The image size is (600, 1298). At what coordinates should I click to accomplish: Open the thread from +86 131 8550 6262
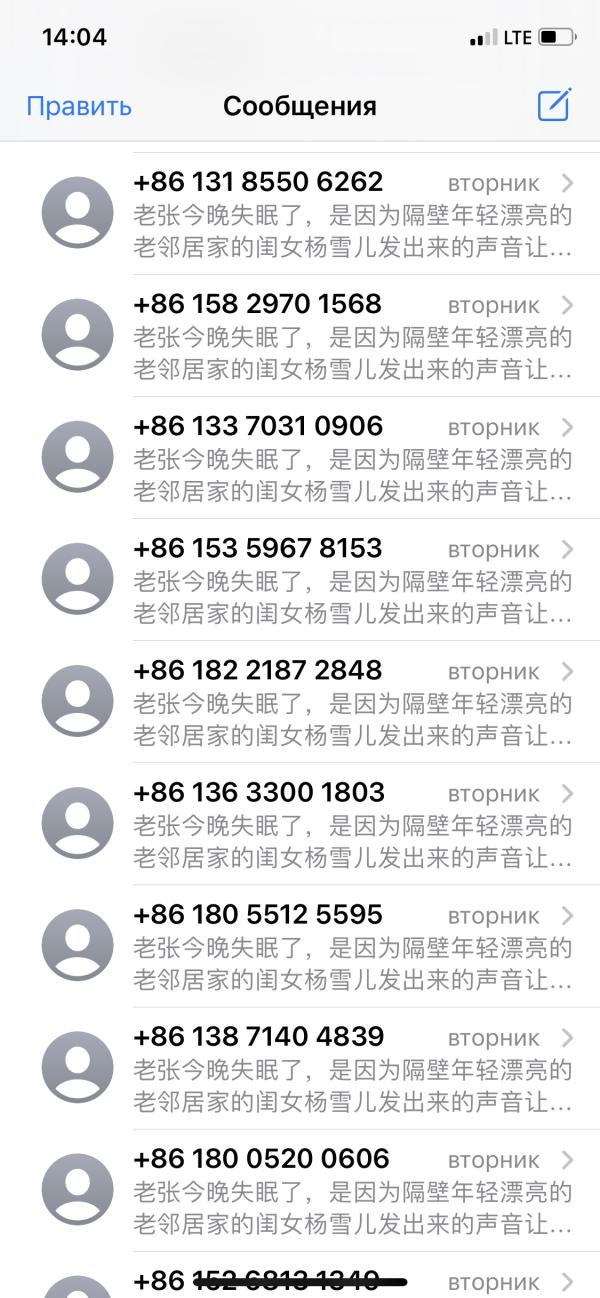point(330,214)
